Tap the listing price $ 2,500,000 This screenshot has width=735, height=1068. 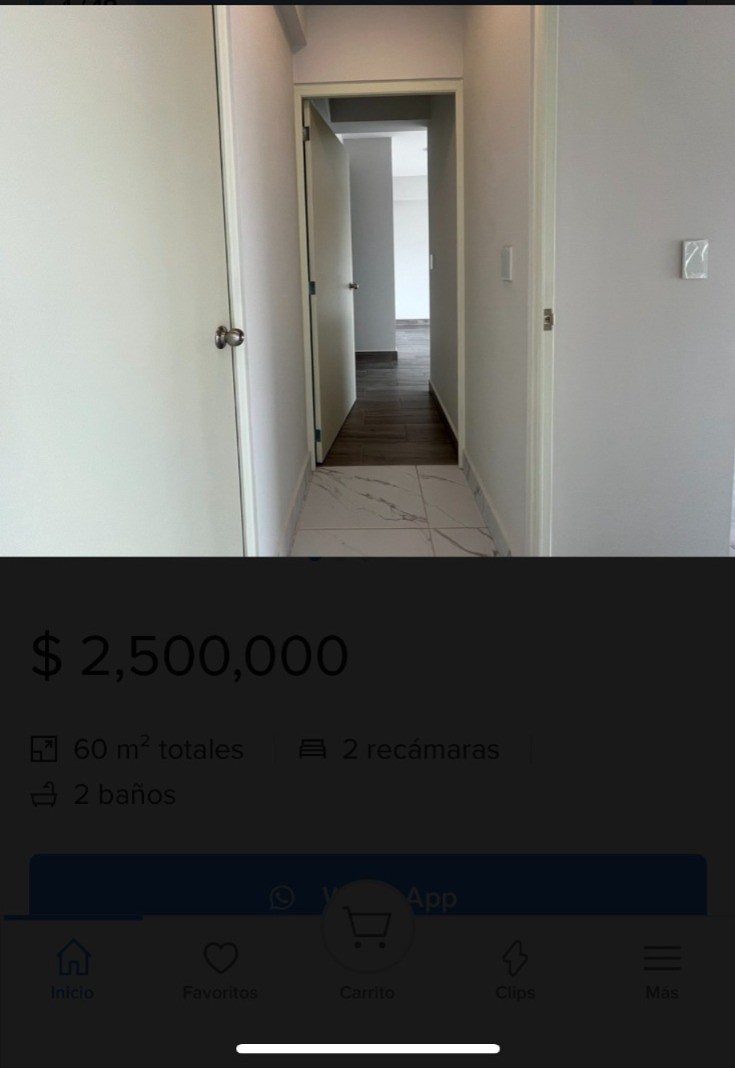click(x=189, y=655)
